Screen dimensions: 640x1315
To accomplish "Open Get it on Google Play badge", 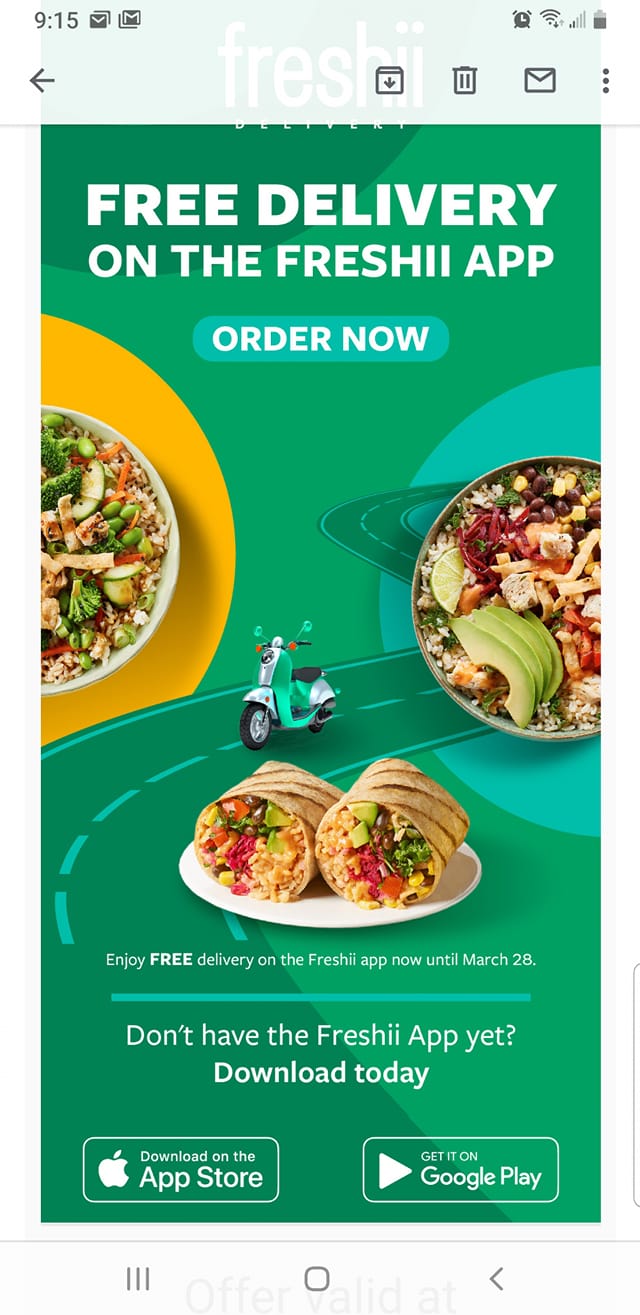I will pos(460,1169).
